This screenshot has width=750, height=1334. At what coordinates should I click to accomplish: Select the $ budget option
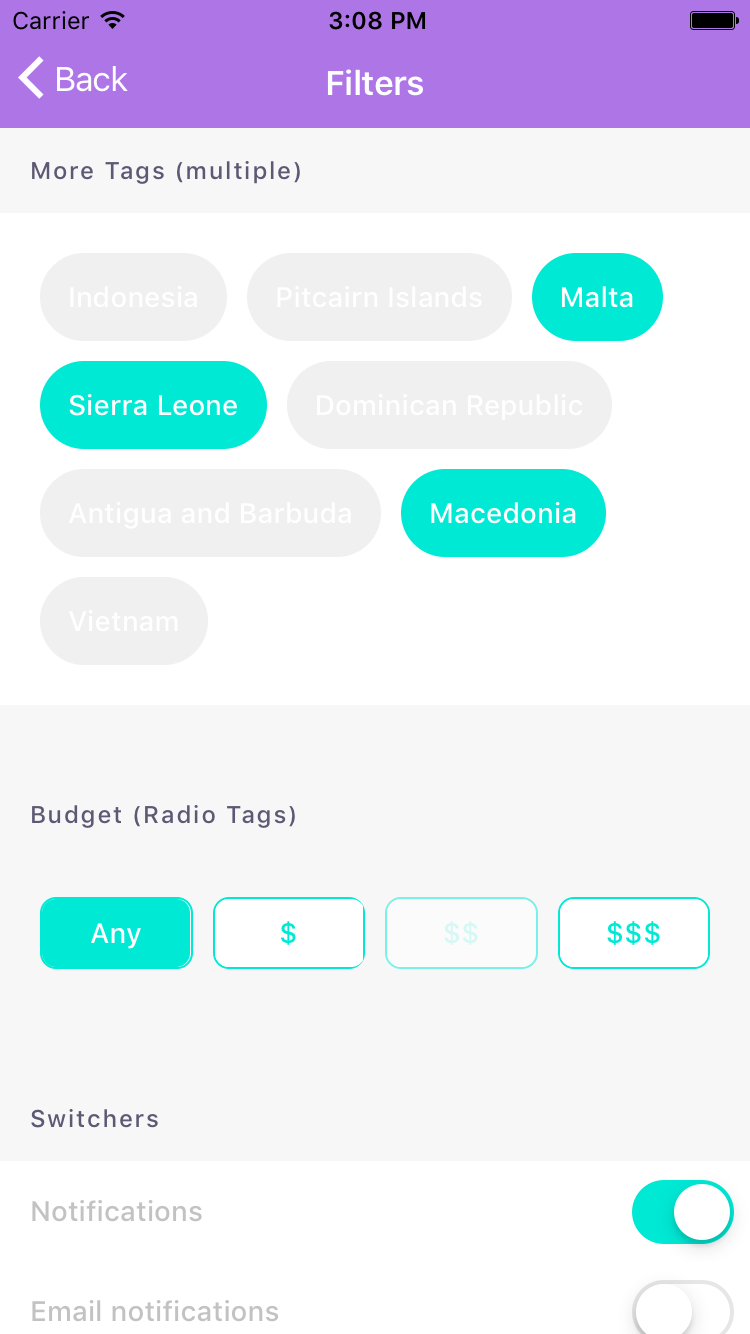(289, 933)
